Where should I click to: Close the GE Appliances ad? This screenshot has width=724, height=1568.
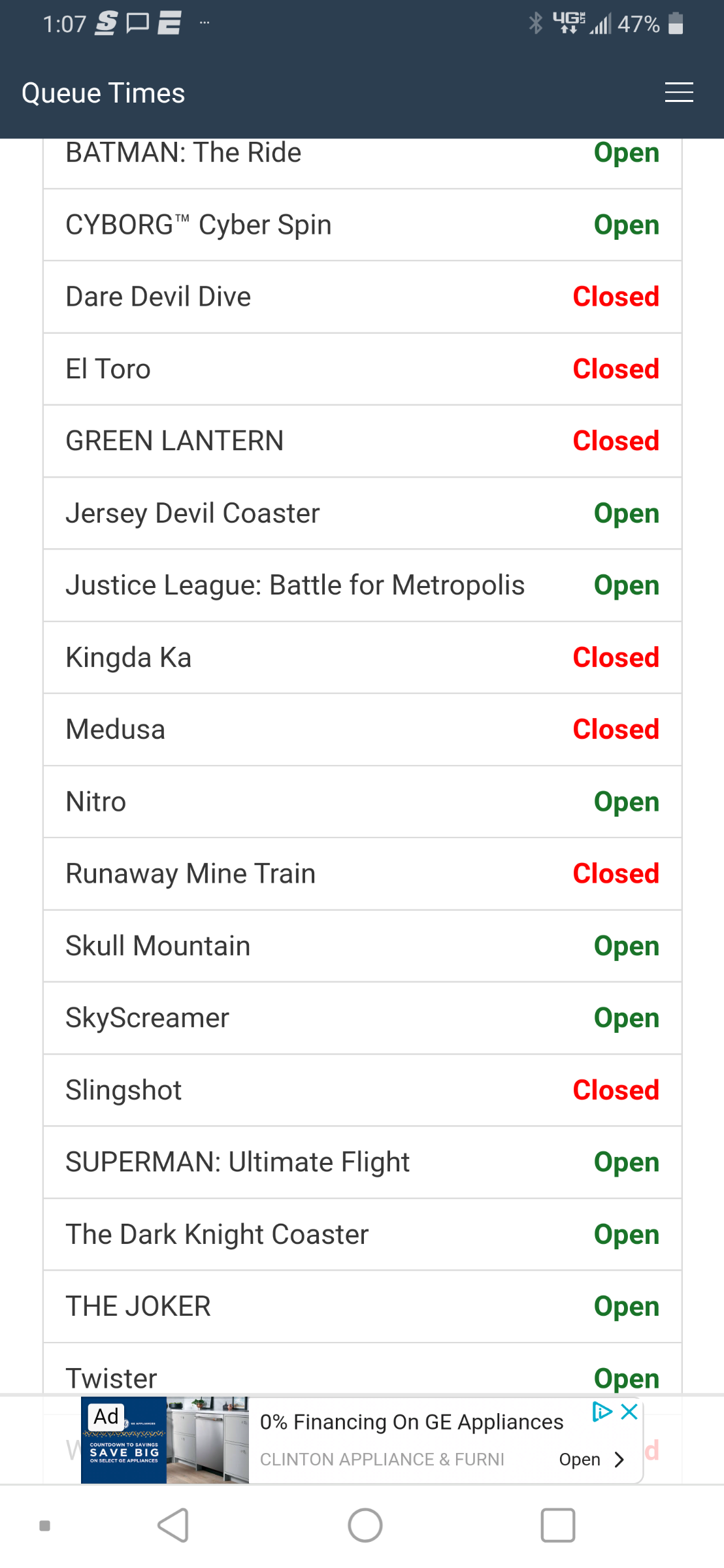pyautogui.click(x=629, y=1412)
